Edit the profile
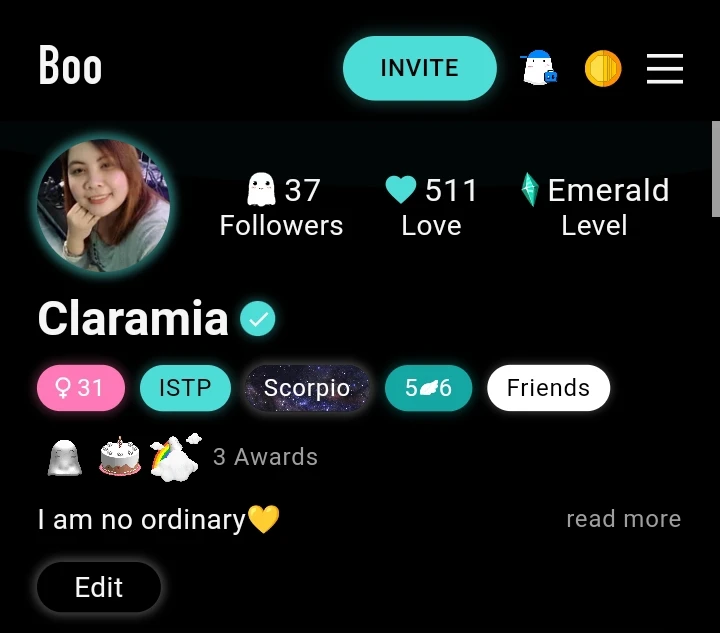The width and height of the screenshot is (720, 633). 99,587
